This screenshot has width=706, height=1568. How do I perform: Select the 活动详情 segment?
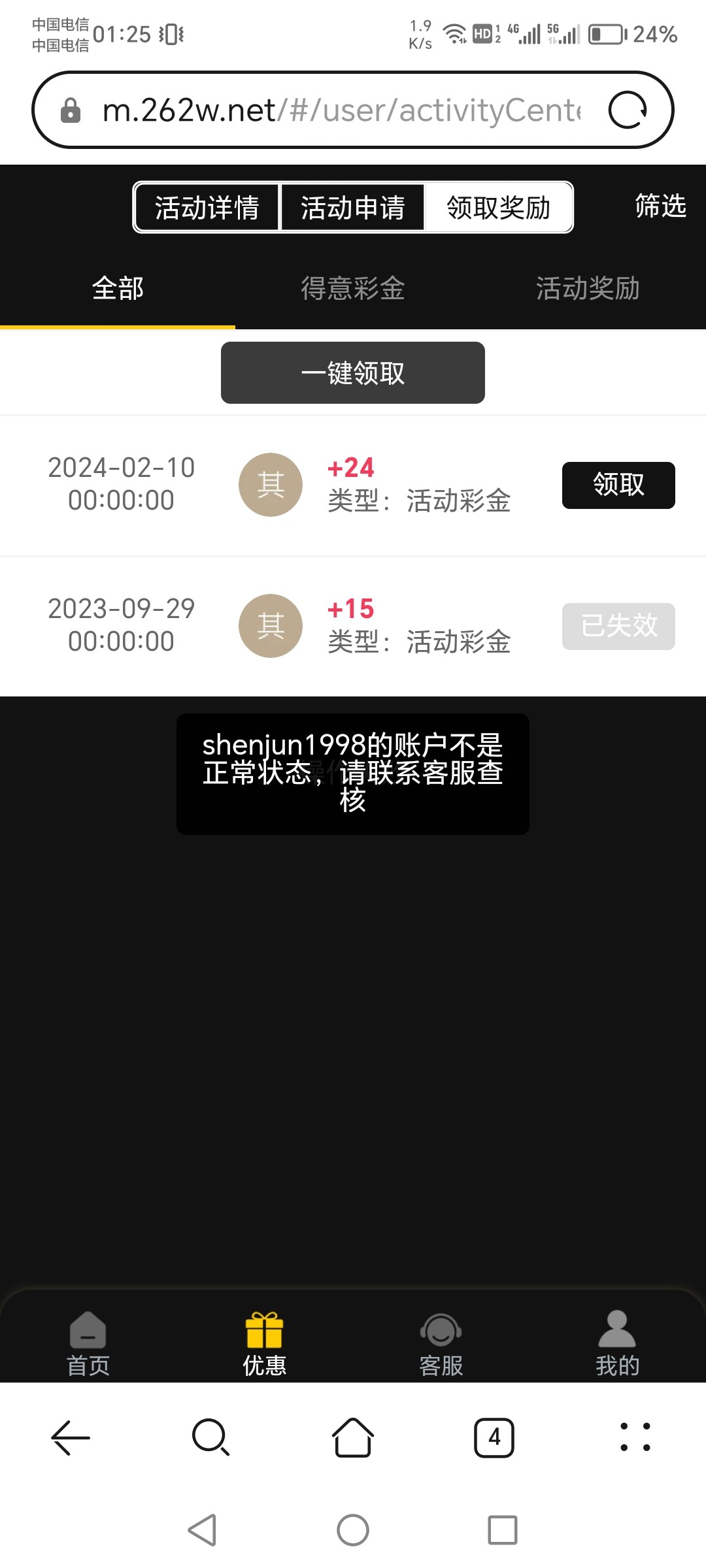tap(207, 207)
